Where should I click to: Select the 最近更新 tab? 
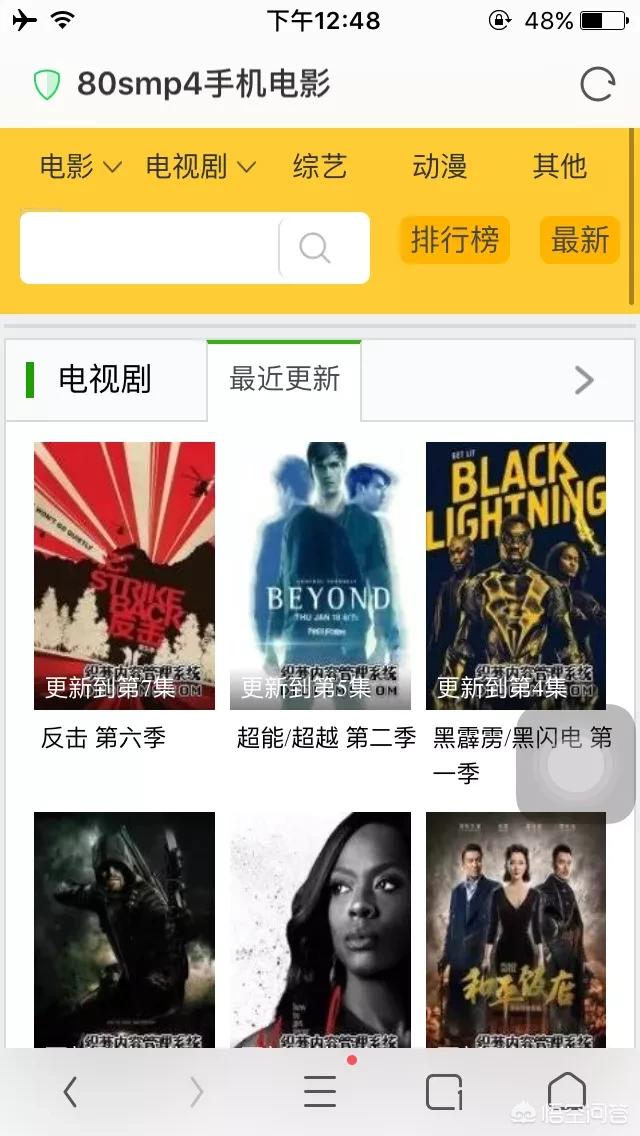284,379
